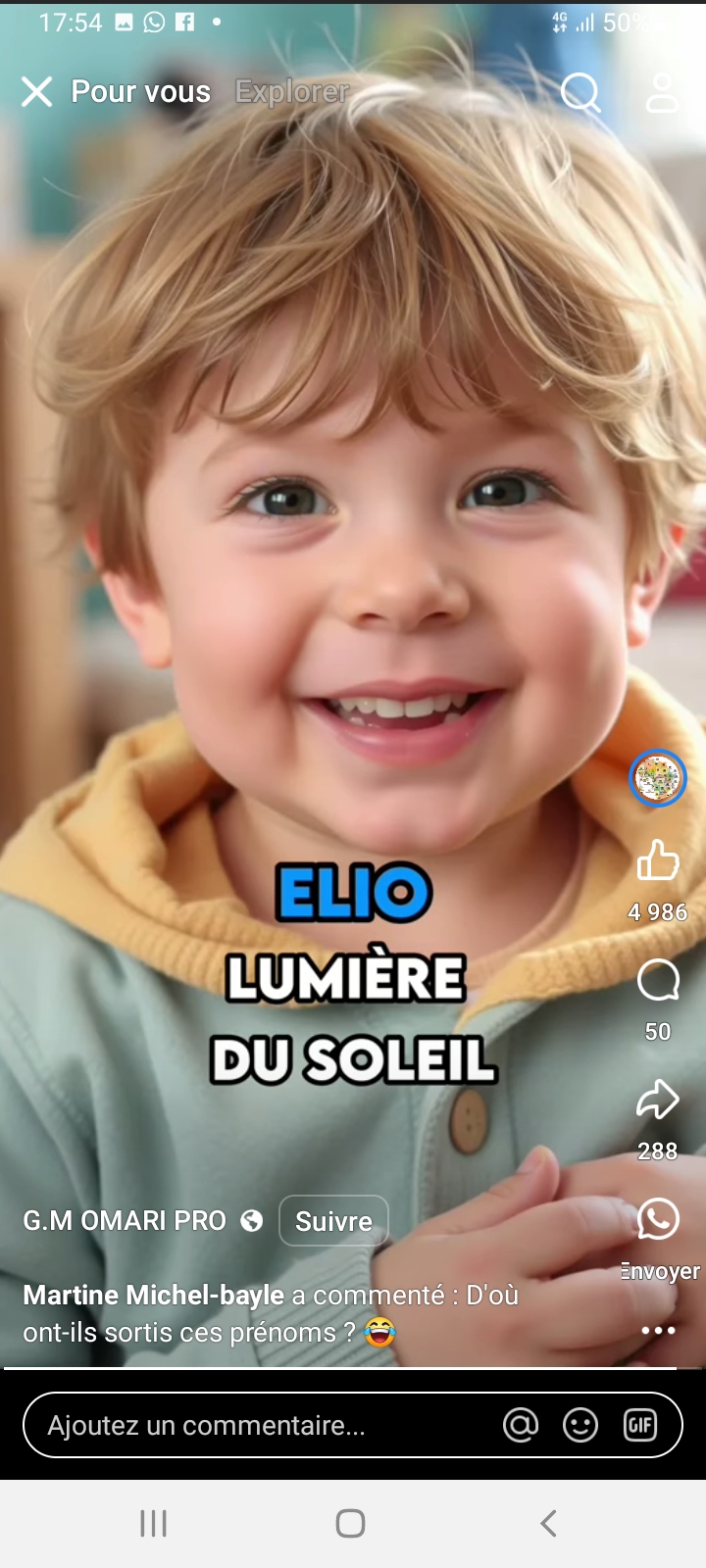This screenshot has width=706, height=1568.
Task: Follow G.M OMARI PRO with Suivre
Action: coord(333,1221)
